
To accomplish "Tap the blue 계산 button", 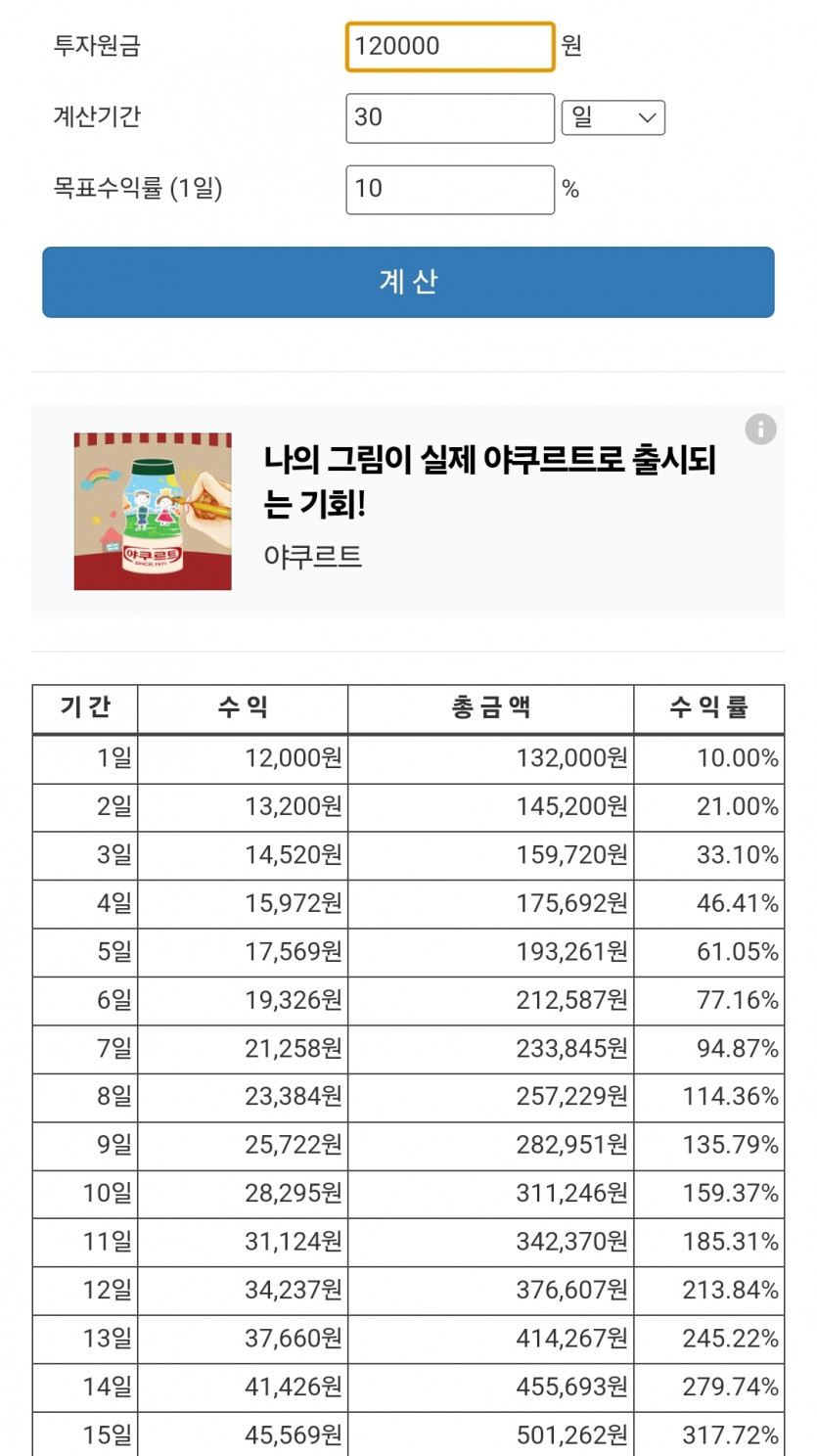I will tap(408, 282).
